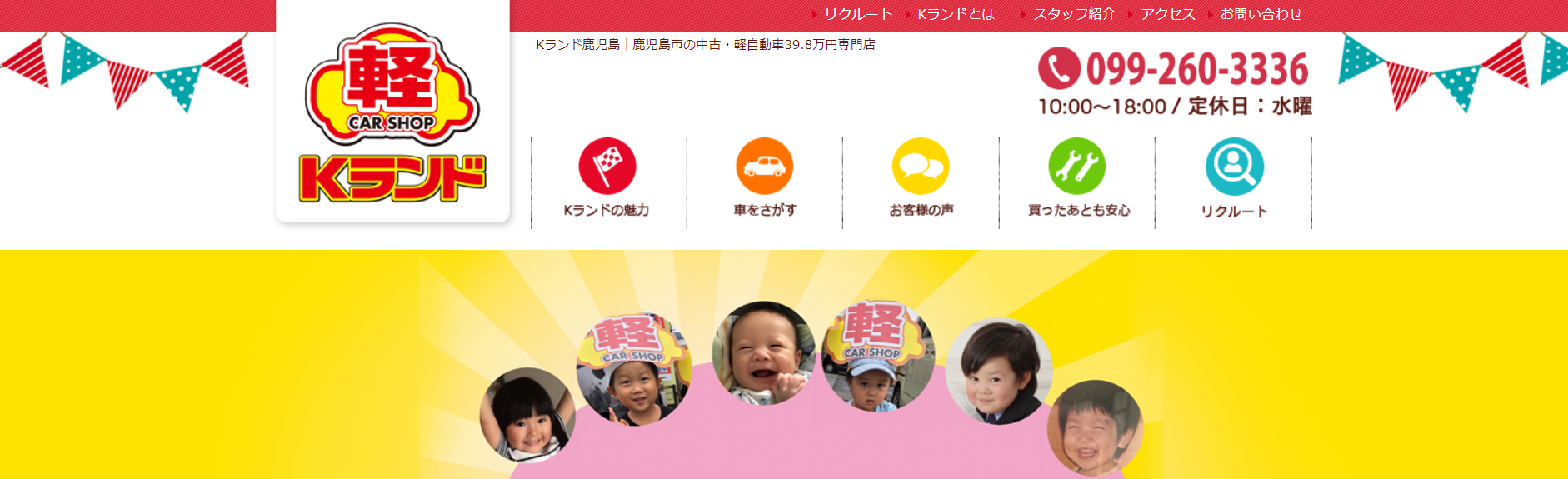The width and height of the screenshot is (1568, 479).
Task: Call the phone number 099-260-3336
Action: [1174, 69]
